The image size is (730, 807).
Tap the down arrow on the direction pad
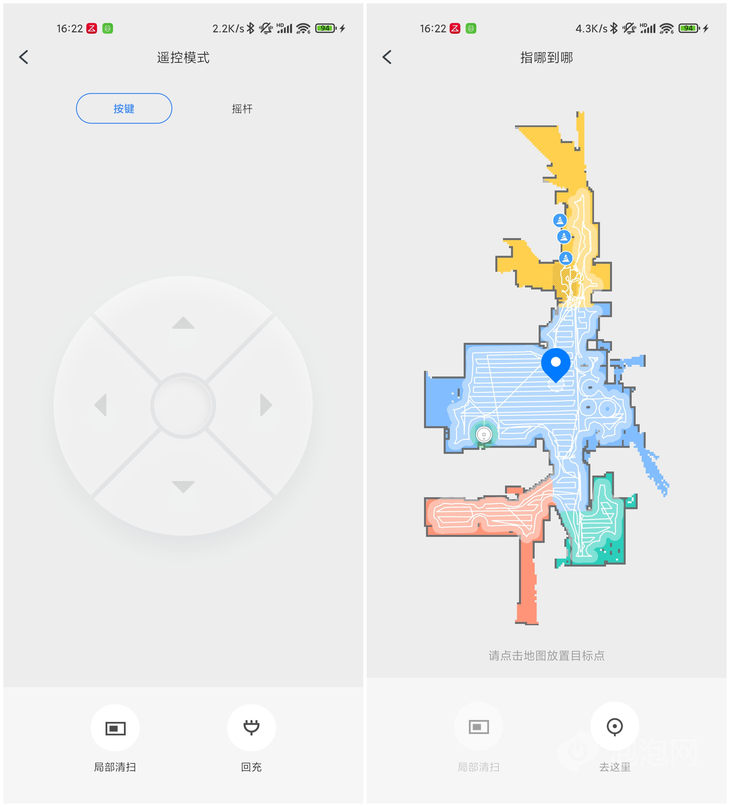182,487
